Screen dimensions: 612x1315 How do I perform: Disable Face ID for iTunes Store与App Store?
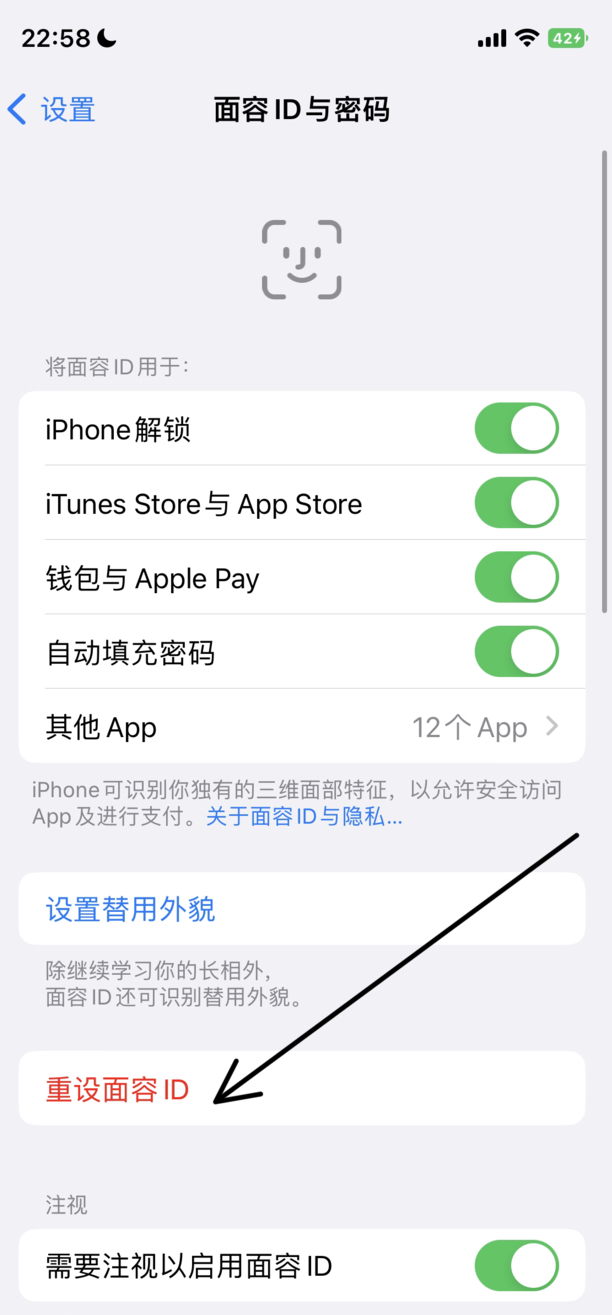click(515, 504)
